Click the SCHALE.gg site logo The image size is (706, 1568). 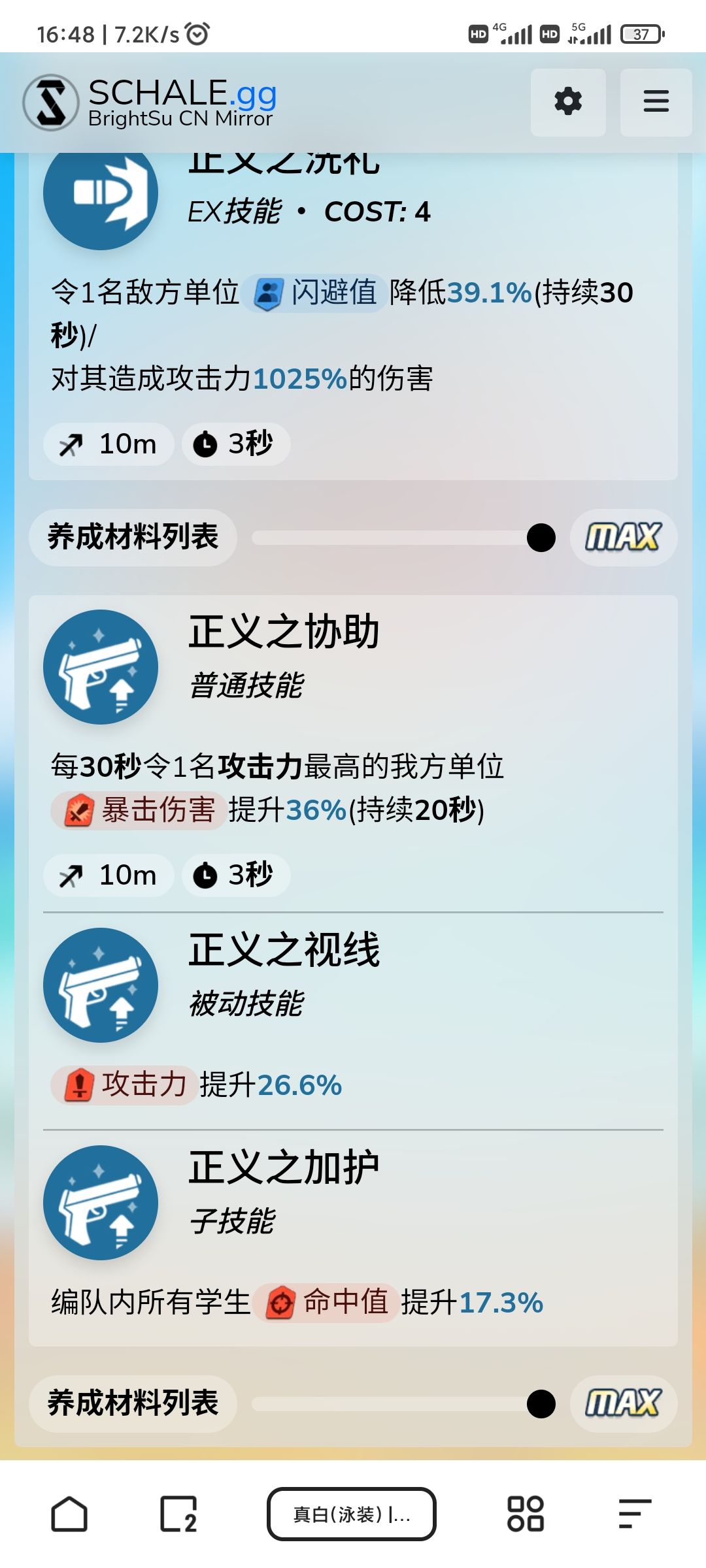click(x=150, y=101)
